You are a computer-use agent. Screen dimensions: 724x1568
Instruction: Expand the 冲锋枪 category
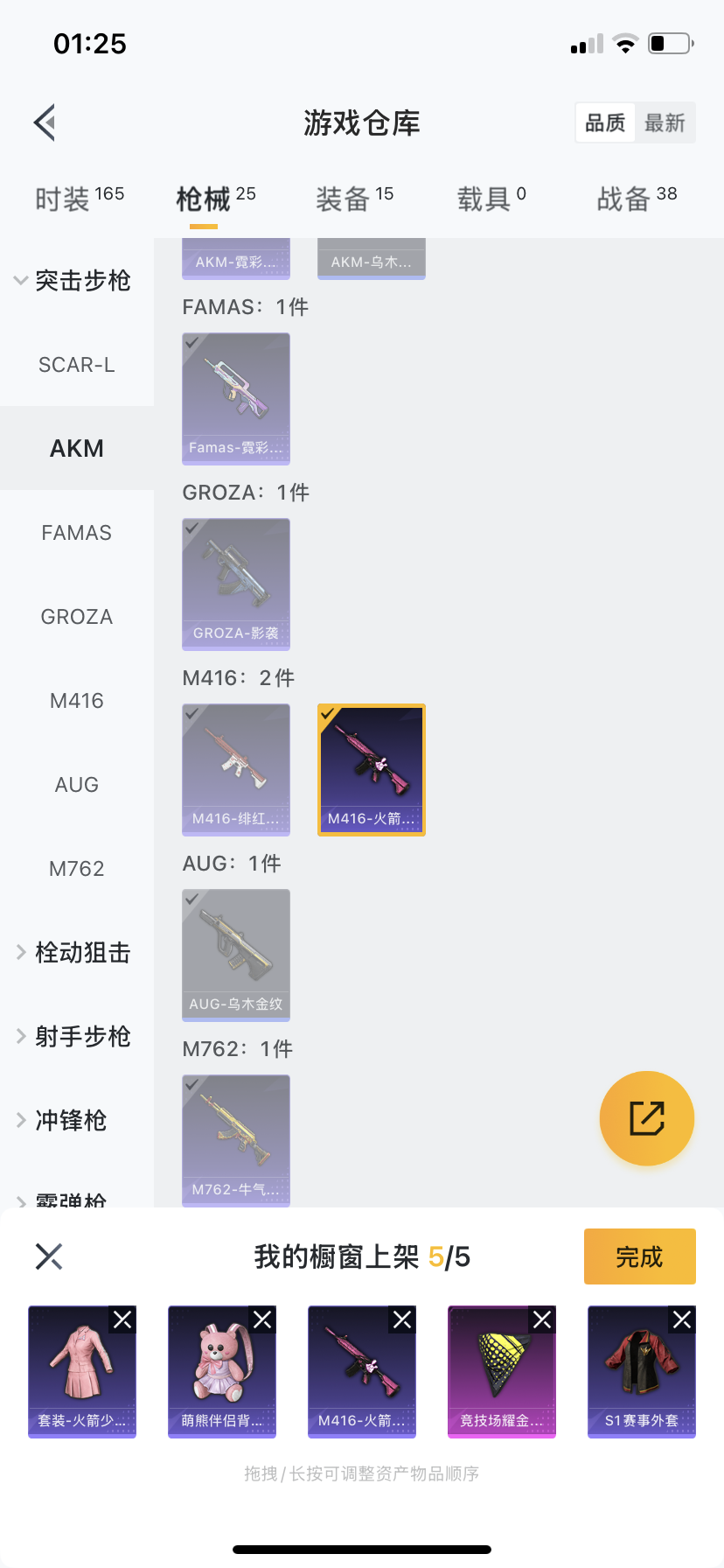click(70, 1120)
